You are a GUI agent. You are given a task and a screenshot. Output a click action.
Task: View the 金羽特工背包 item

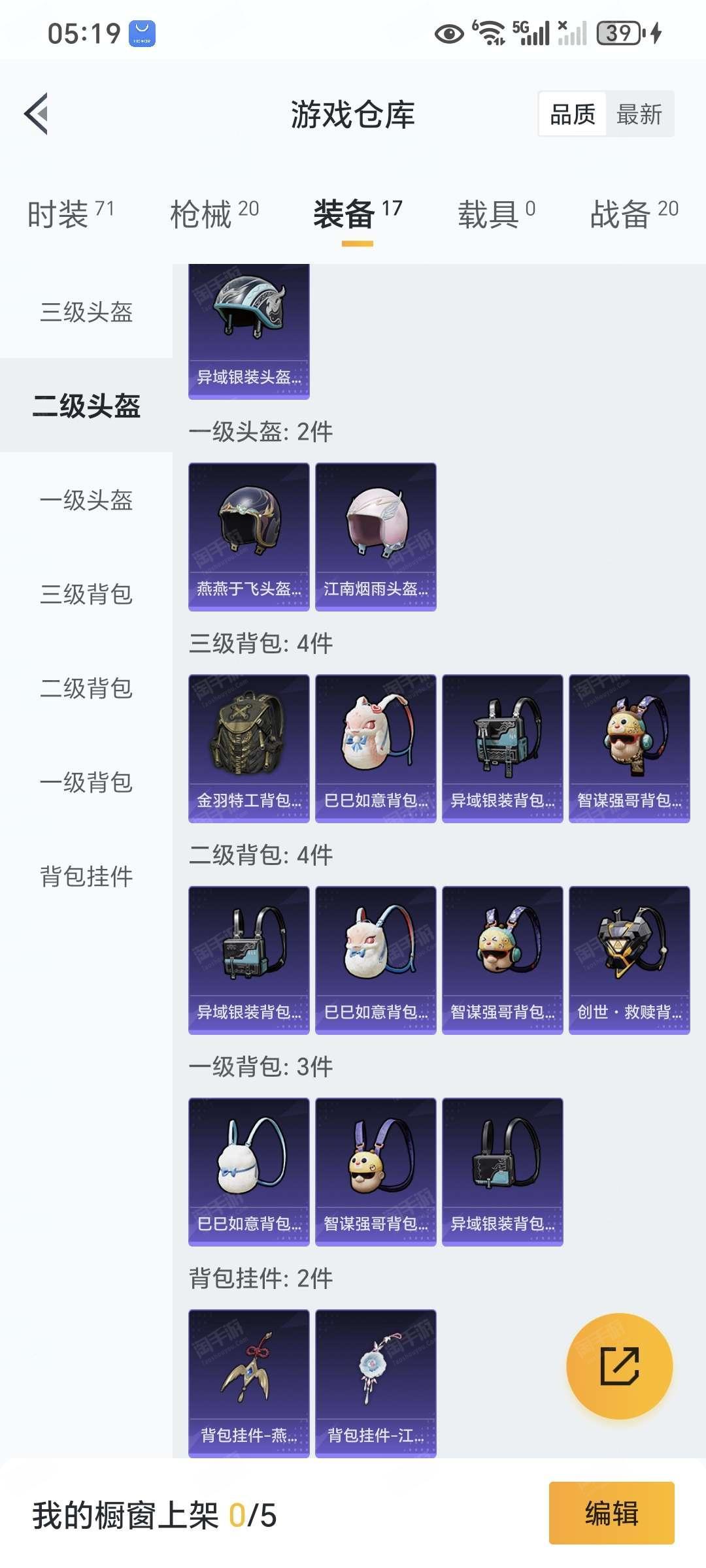[x=249, y=749]
